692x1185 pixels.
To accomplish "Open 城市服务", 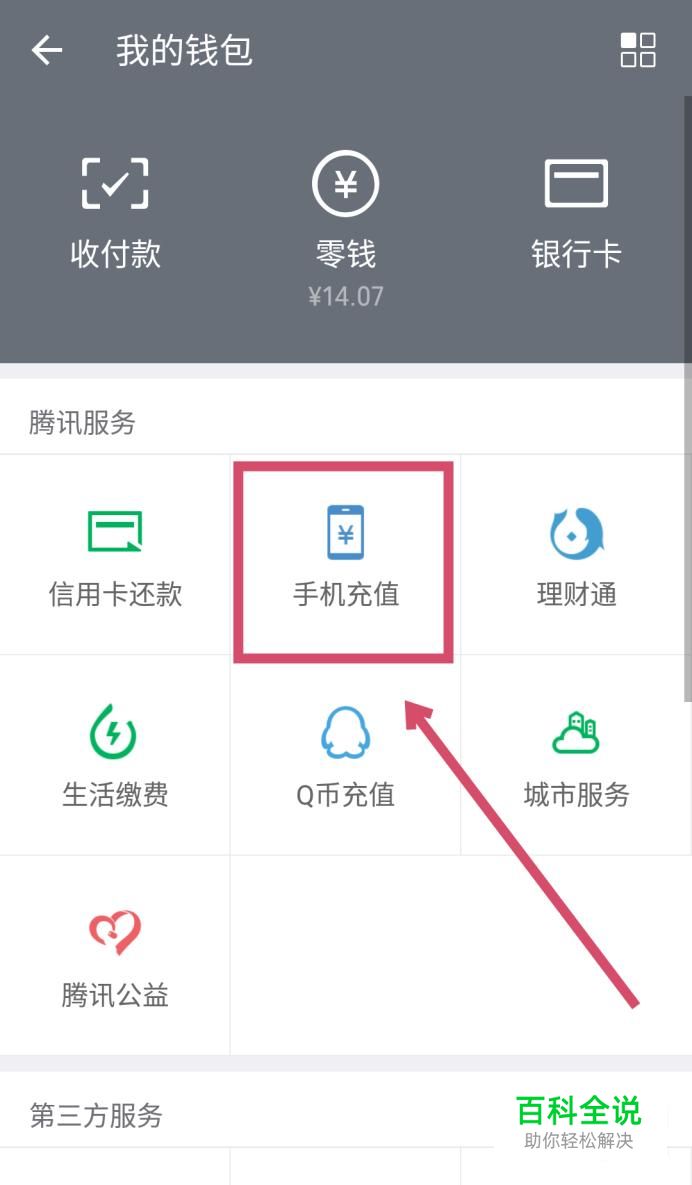I will (576, 755).
